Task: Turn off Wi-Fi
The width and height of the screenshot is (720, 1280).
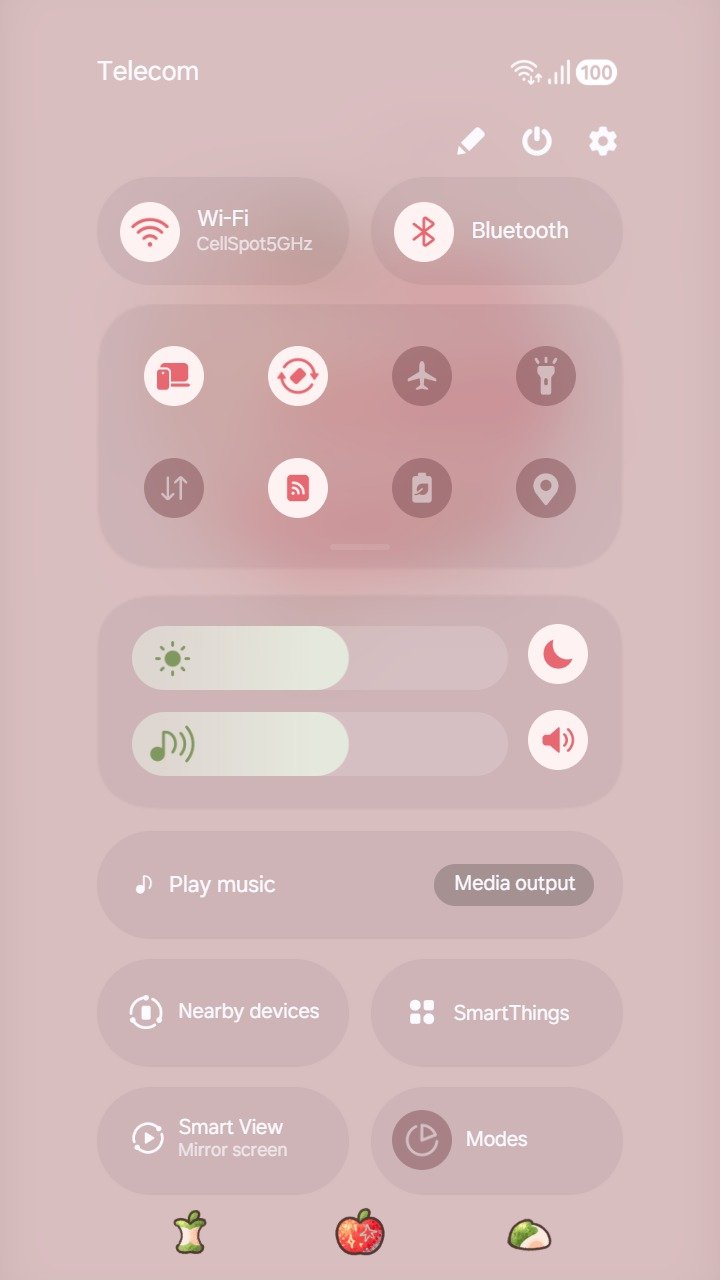Action: 150,231
